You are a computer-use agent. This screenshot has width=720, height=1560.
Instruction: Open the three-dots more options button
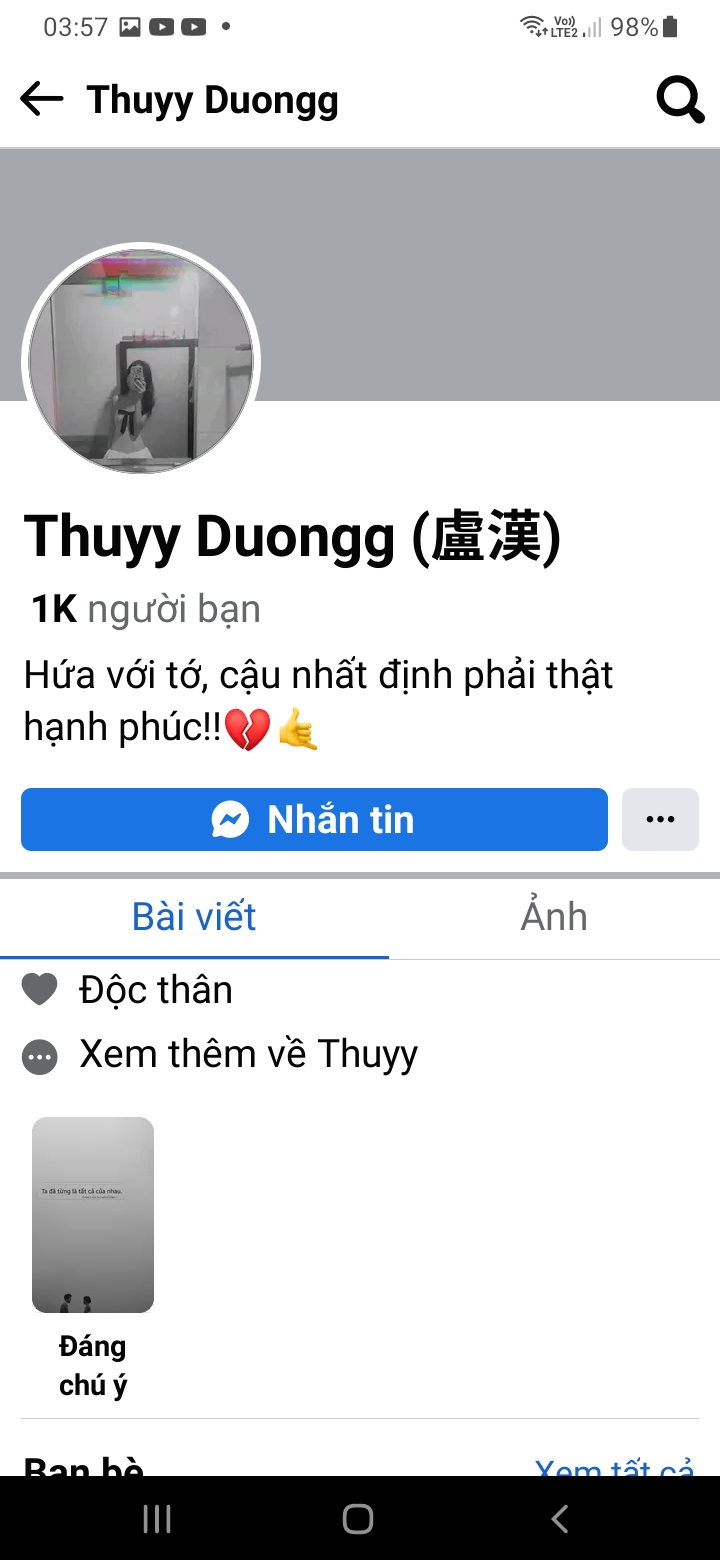click(x=660, y=820)
